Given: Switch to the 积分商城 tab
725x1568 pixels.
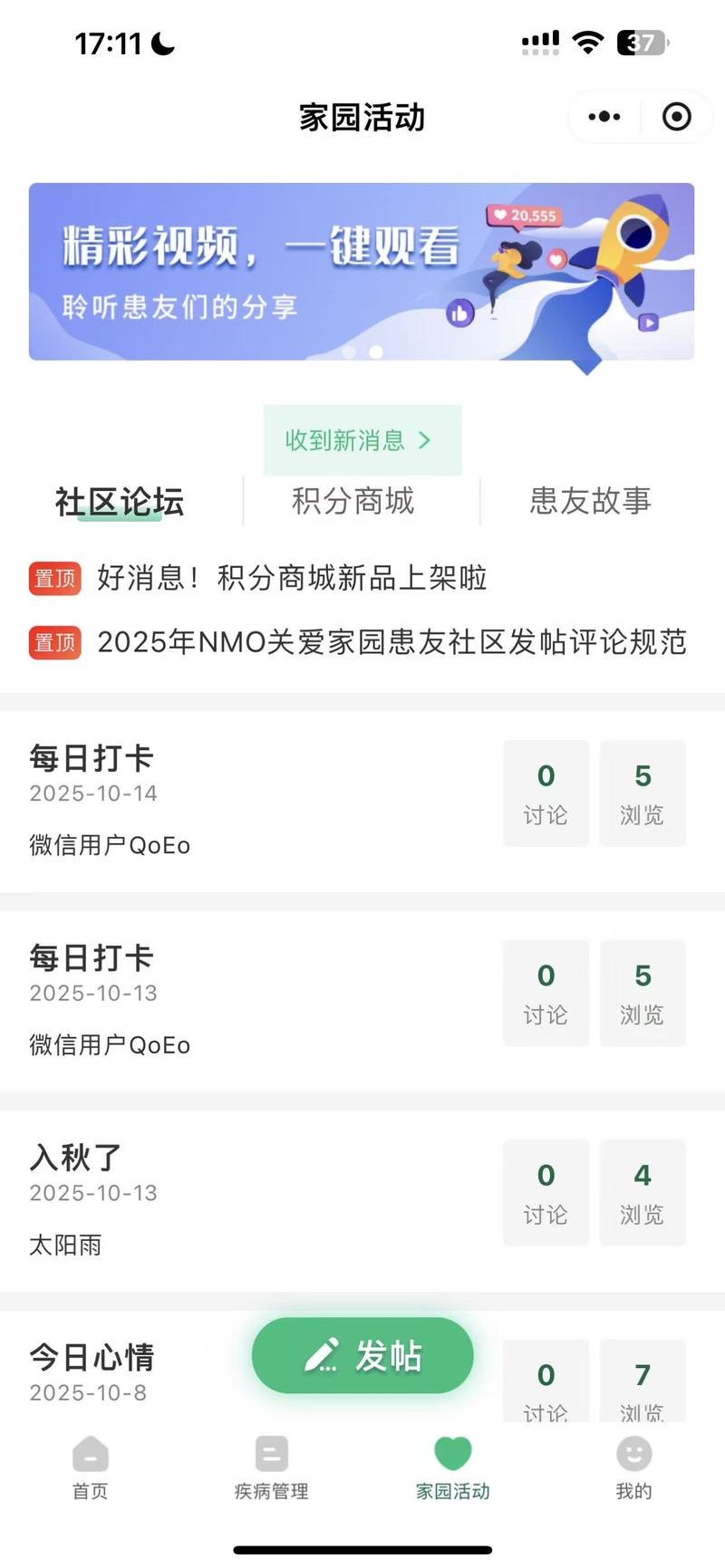Looking at the screenshot, I should [x=353, y=501].
